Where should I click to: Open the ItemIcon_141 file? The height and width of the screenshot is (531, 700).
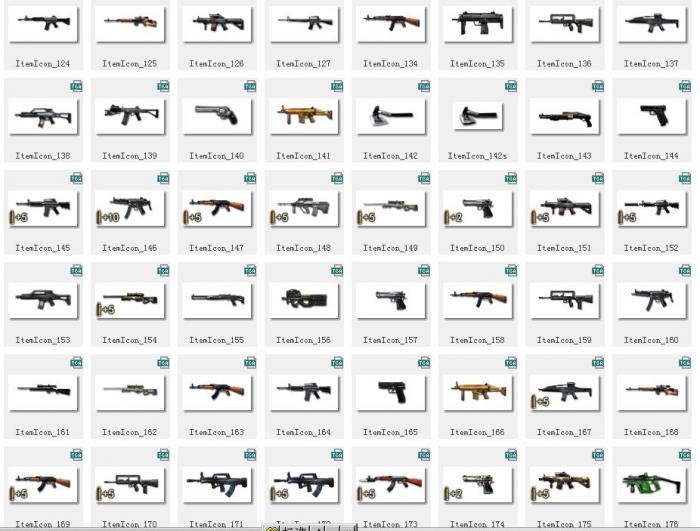tap(303, 117)
